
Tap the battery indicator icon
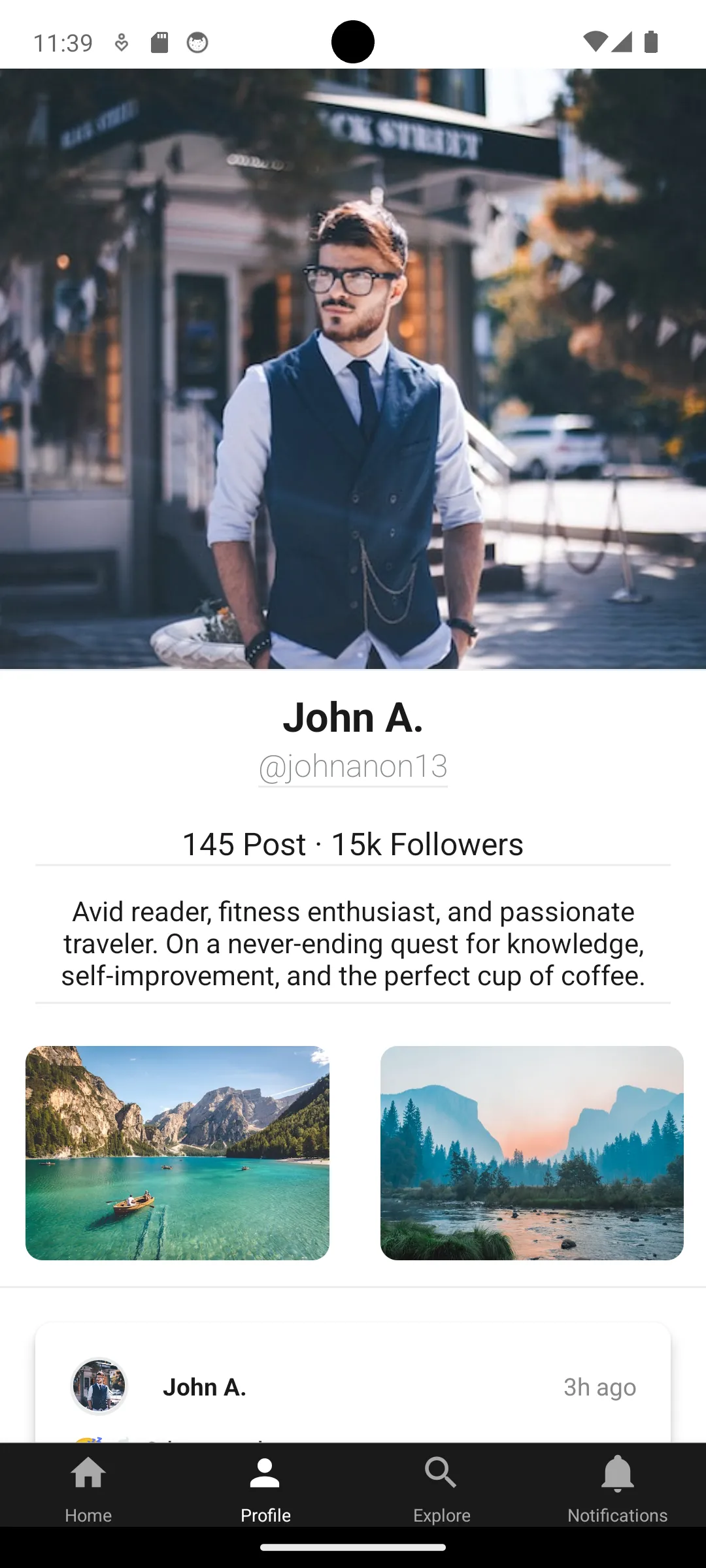[x=651, y=41]
